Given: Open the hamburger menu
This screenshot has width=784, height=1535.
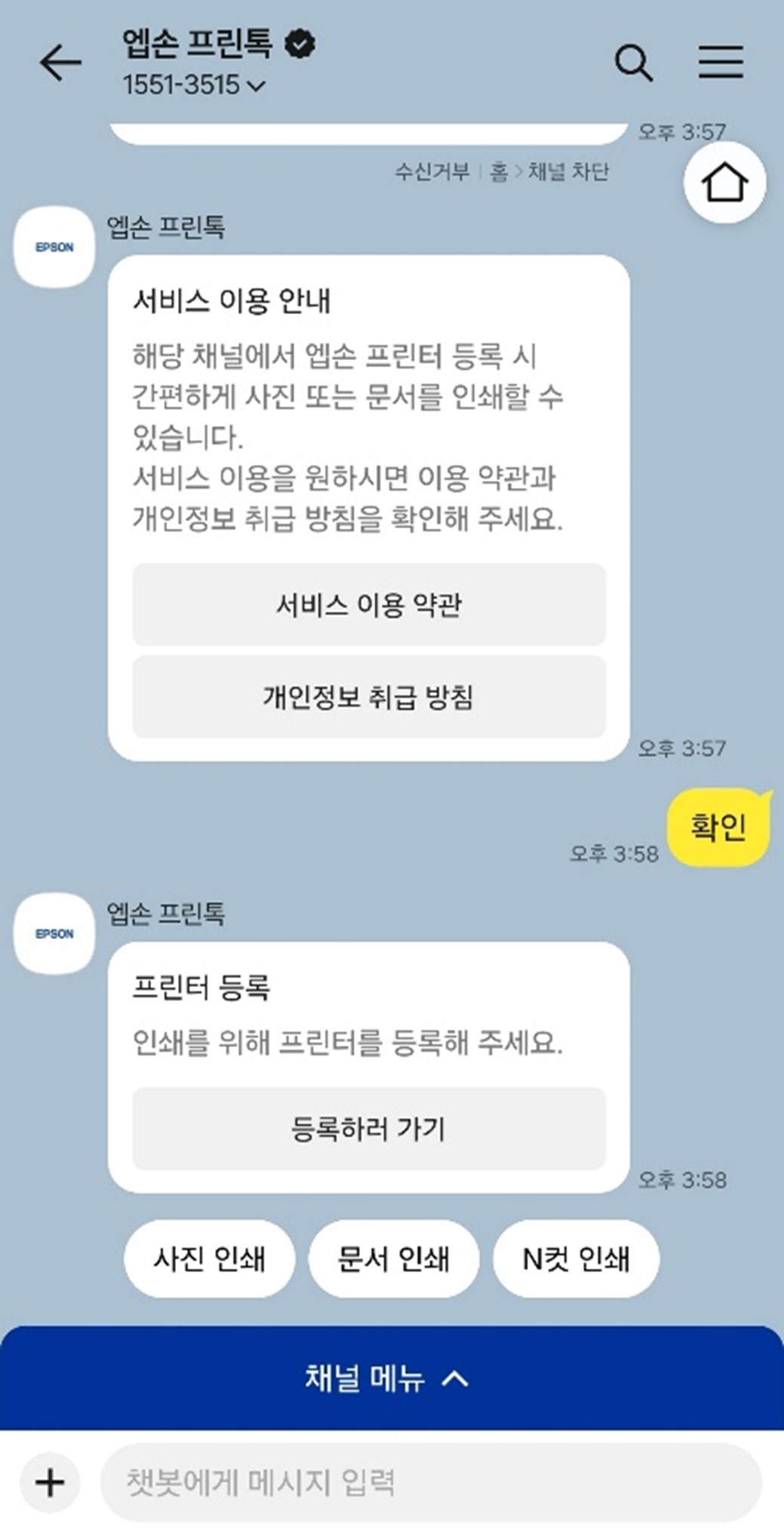Looking at the screenshot, I should tap(720, 62).
